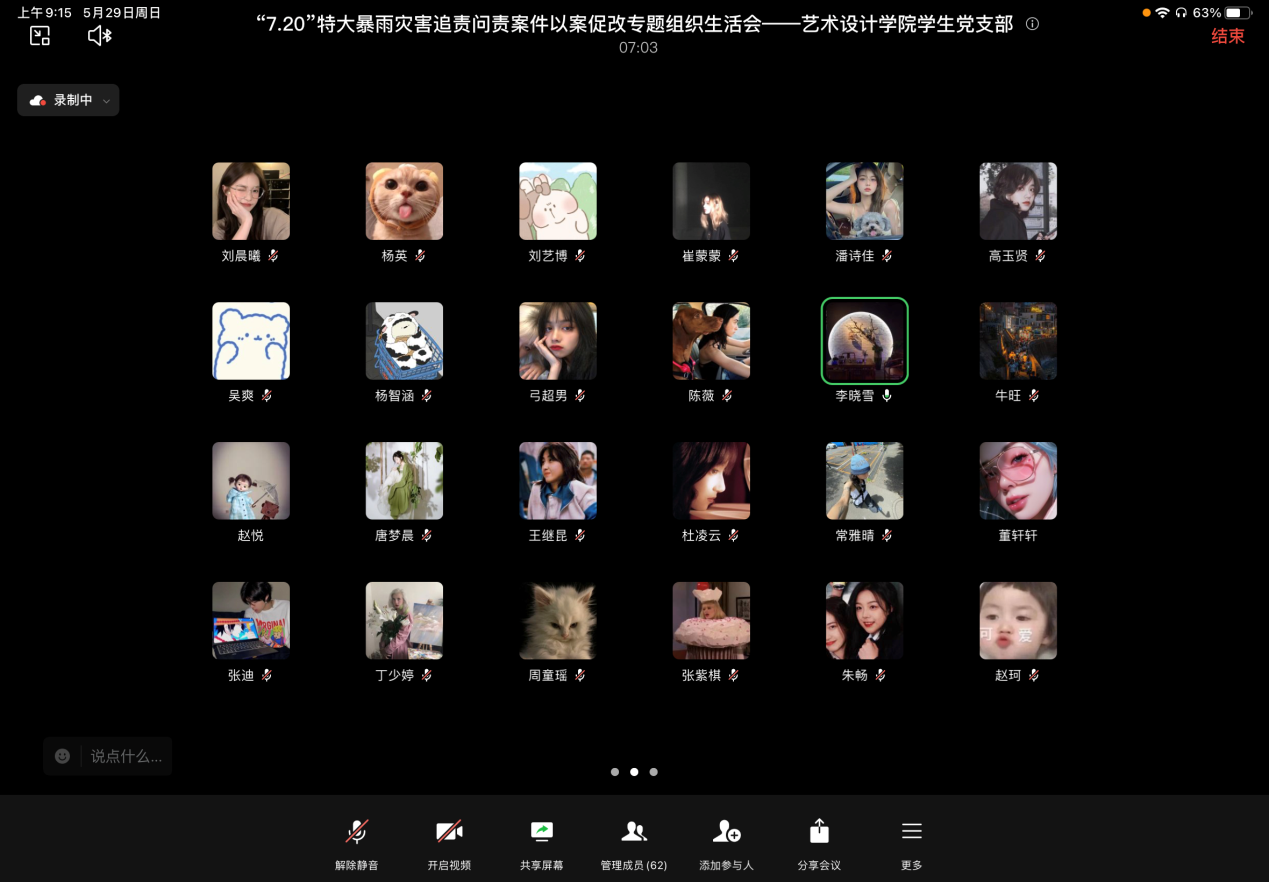Open 杨英's cat avatar tile
The image size is (1269, 882).
point(404,201)
